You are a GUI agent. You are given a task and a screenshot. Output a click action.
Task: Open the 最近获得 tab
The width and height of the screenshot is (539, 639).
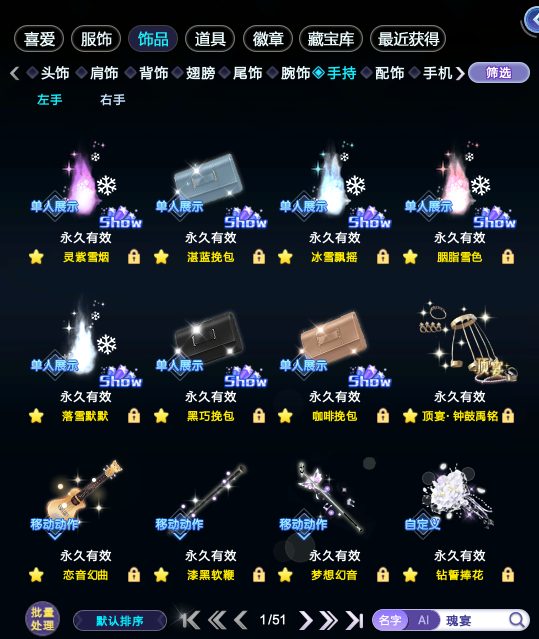[408, 39]
